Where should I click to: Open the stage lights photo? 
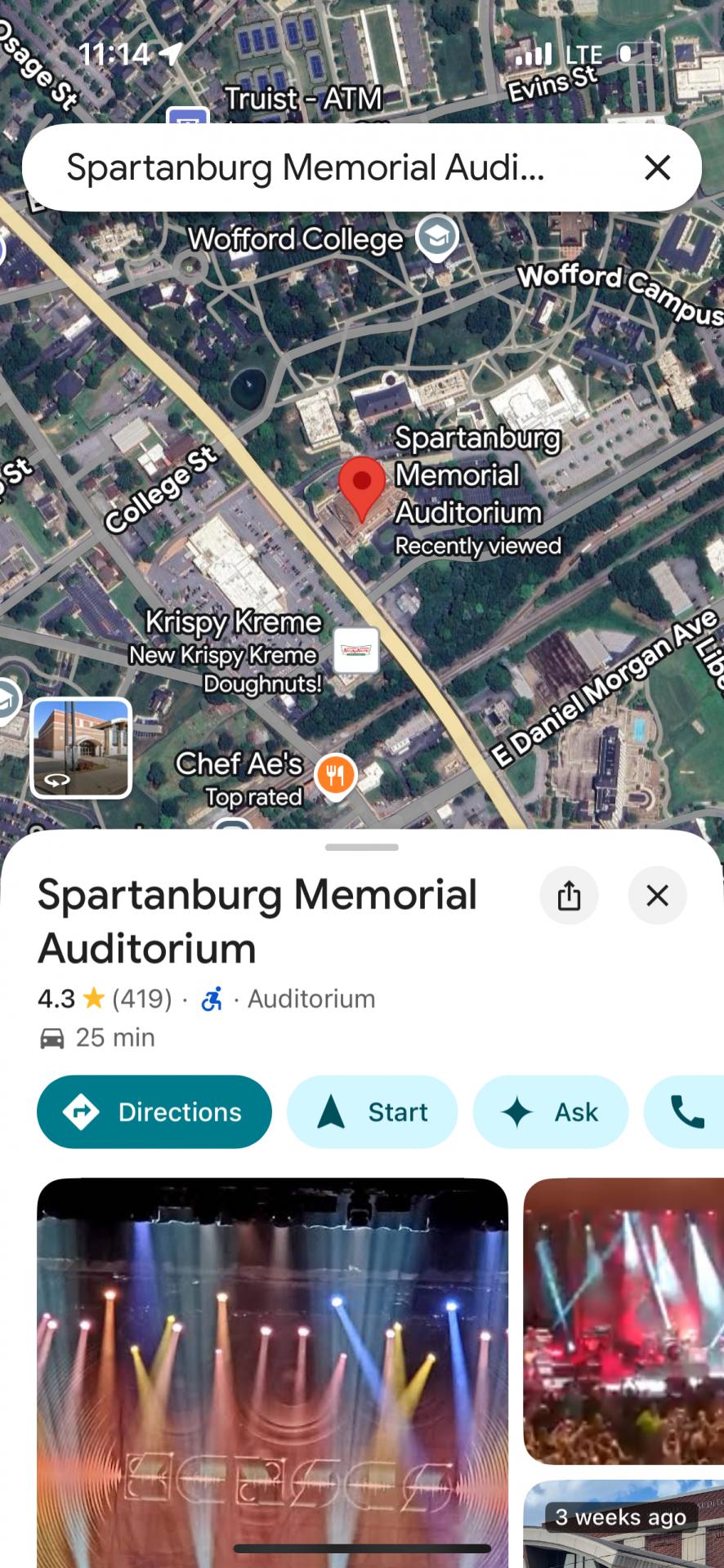(272, 1372)
